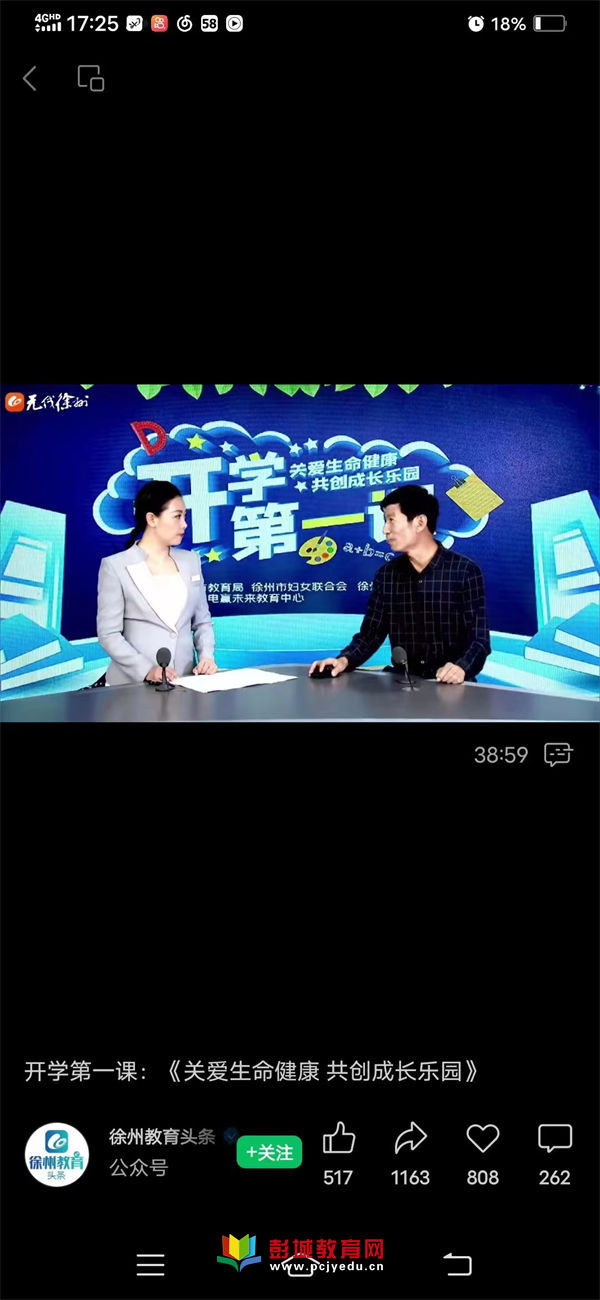
Task: Toggle the danmaku comments icon beside 38:59
Action: (557, 755)
